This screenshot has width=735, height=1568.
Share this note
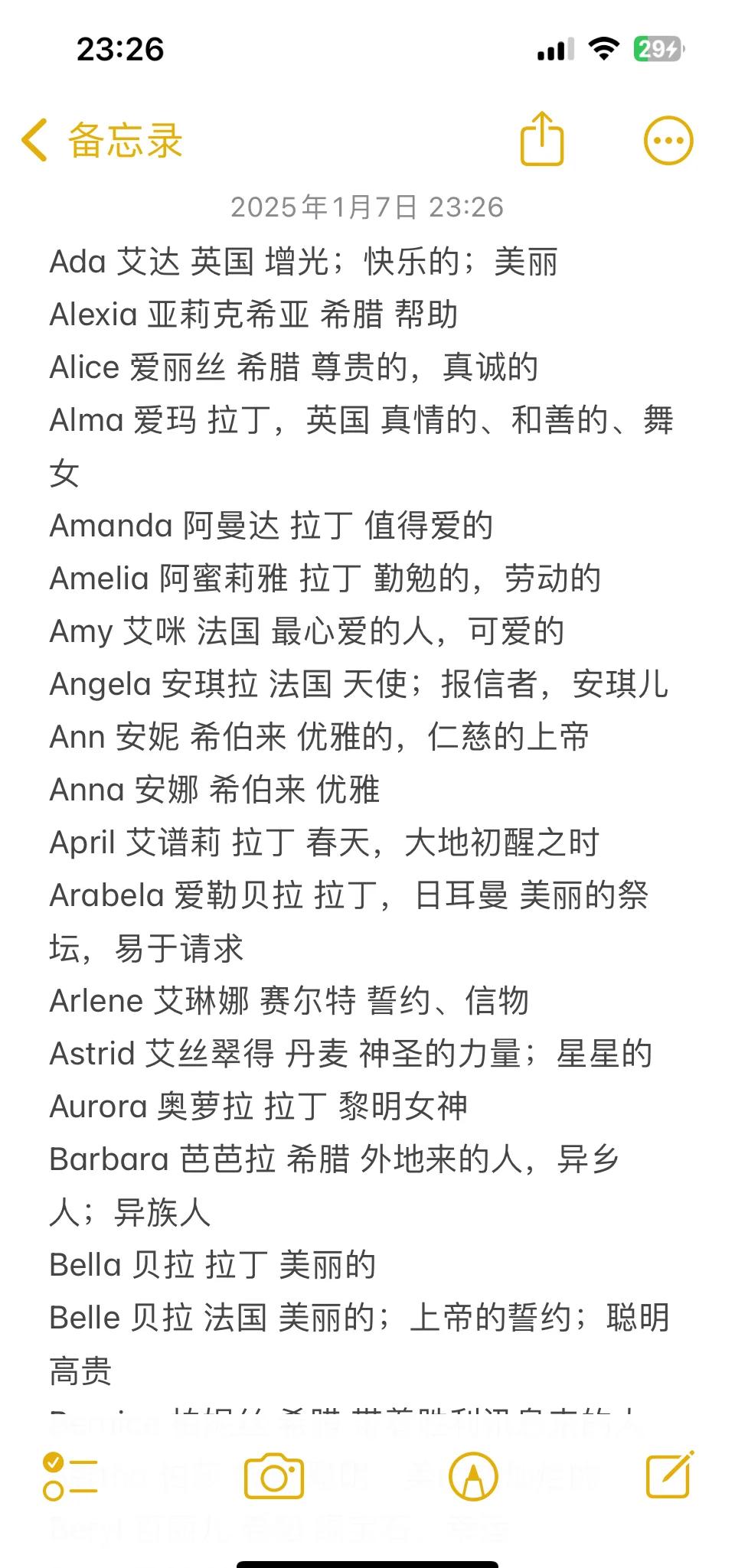542,139
